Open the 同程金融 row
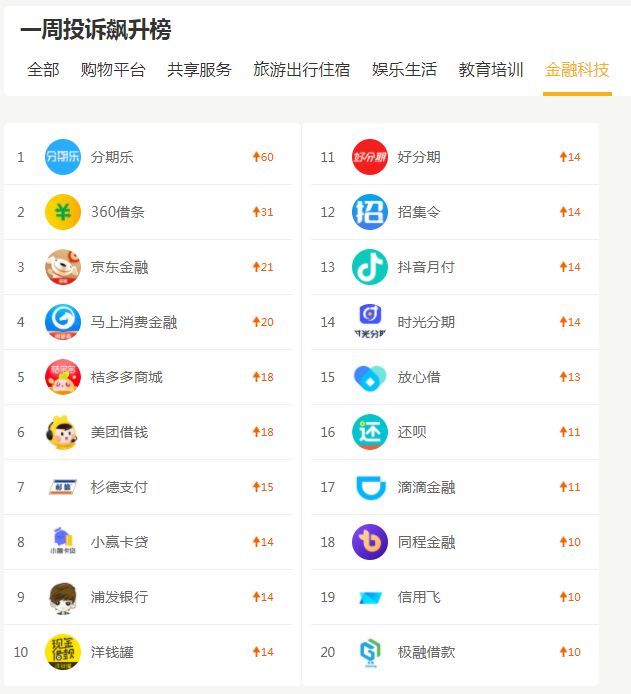The height and width of the screenshot is (694, 631). pyautogui.click(x=425, y=542)
